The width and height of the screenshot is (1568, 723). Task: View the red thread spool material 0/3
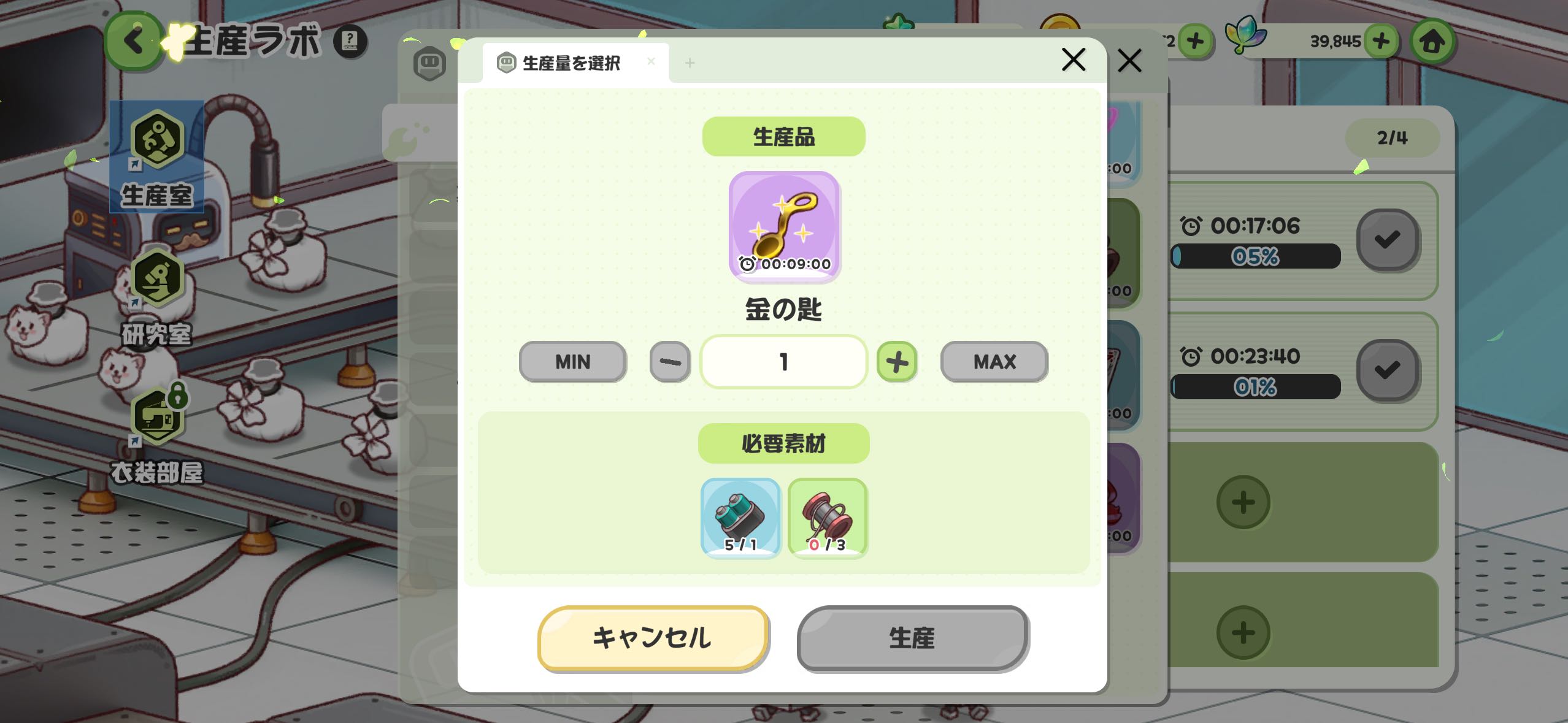point(827,518)
